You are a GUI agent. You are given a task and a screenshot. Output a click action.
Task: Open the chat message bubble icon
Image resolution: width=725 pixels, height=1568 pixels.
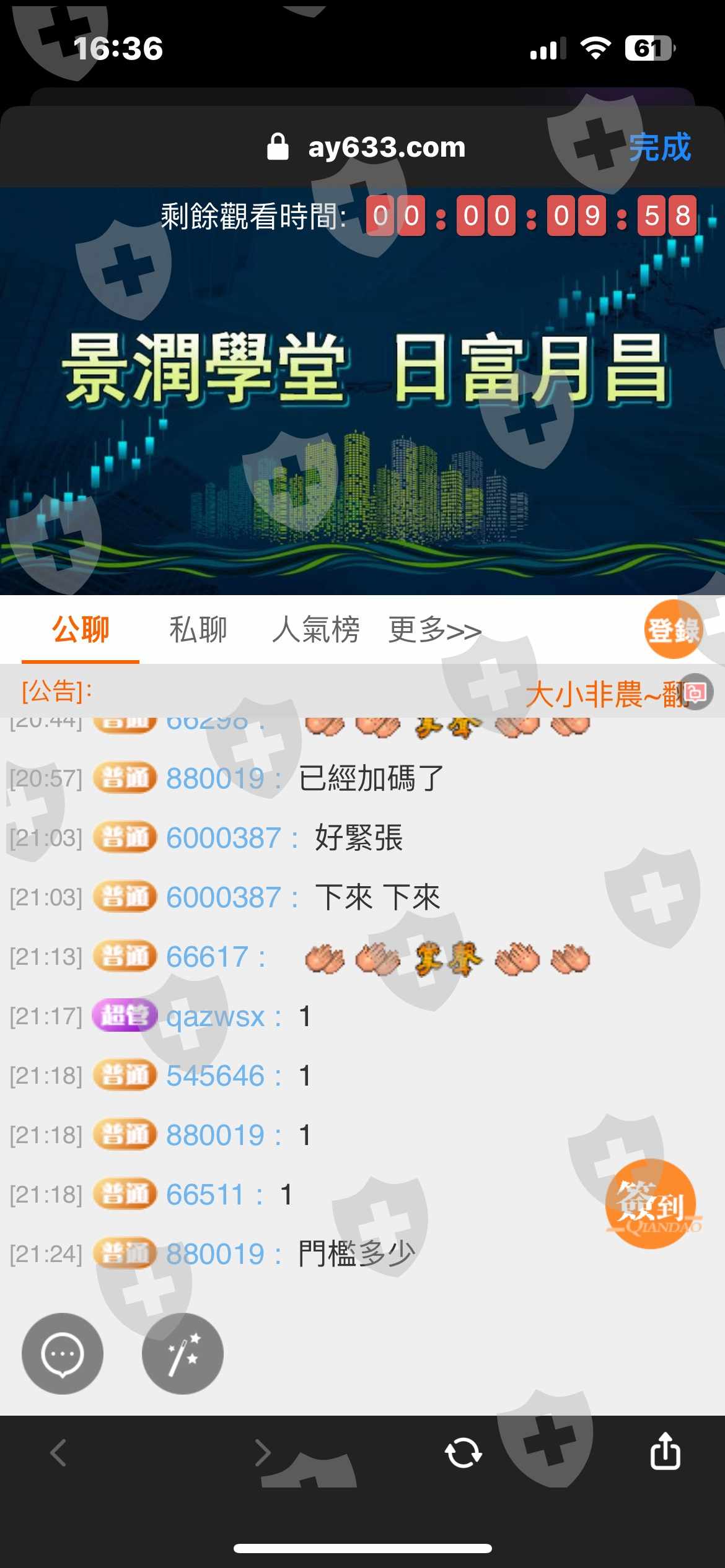pos(63,1354)
